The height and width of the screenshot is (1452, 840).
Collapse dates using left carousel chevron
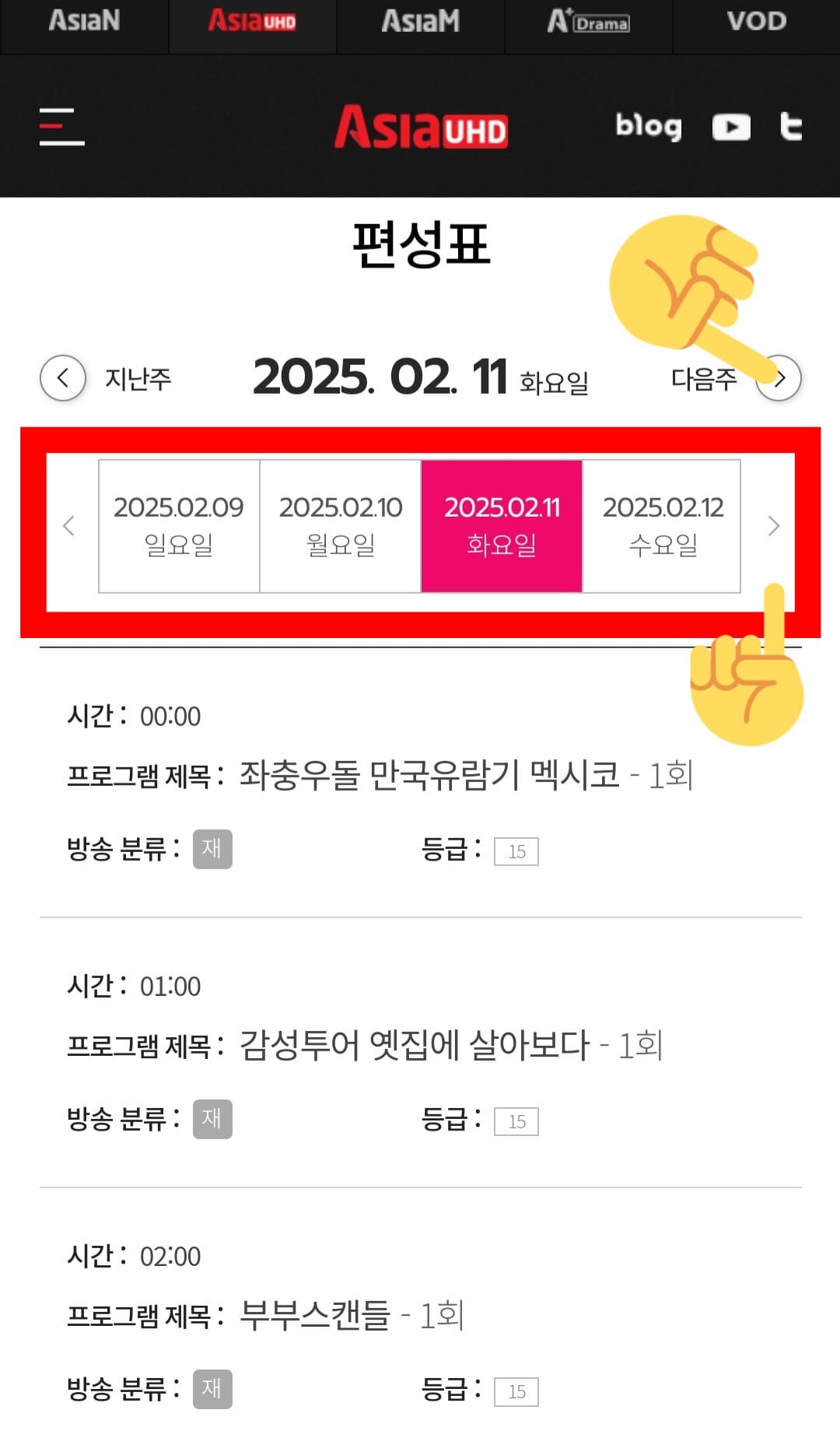coord(69,526)
